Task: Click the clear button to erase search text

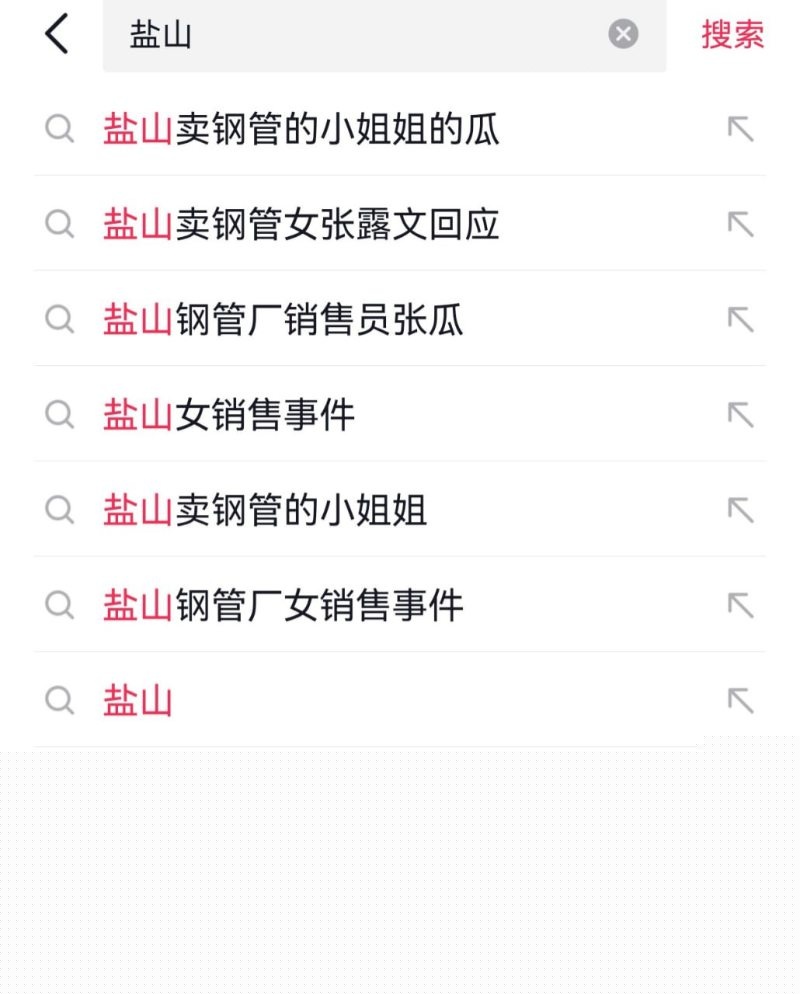Action: pyautogui.click(x=623, y=34)
